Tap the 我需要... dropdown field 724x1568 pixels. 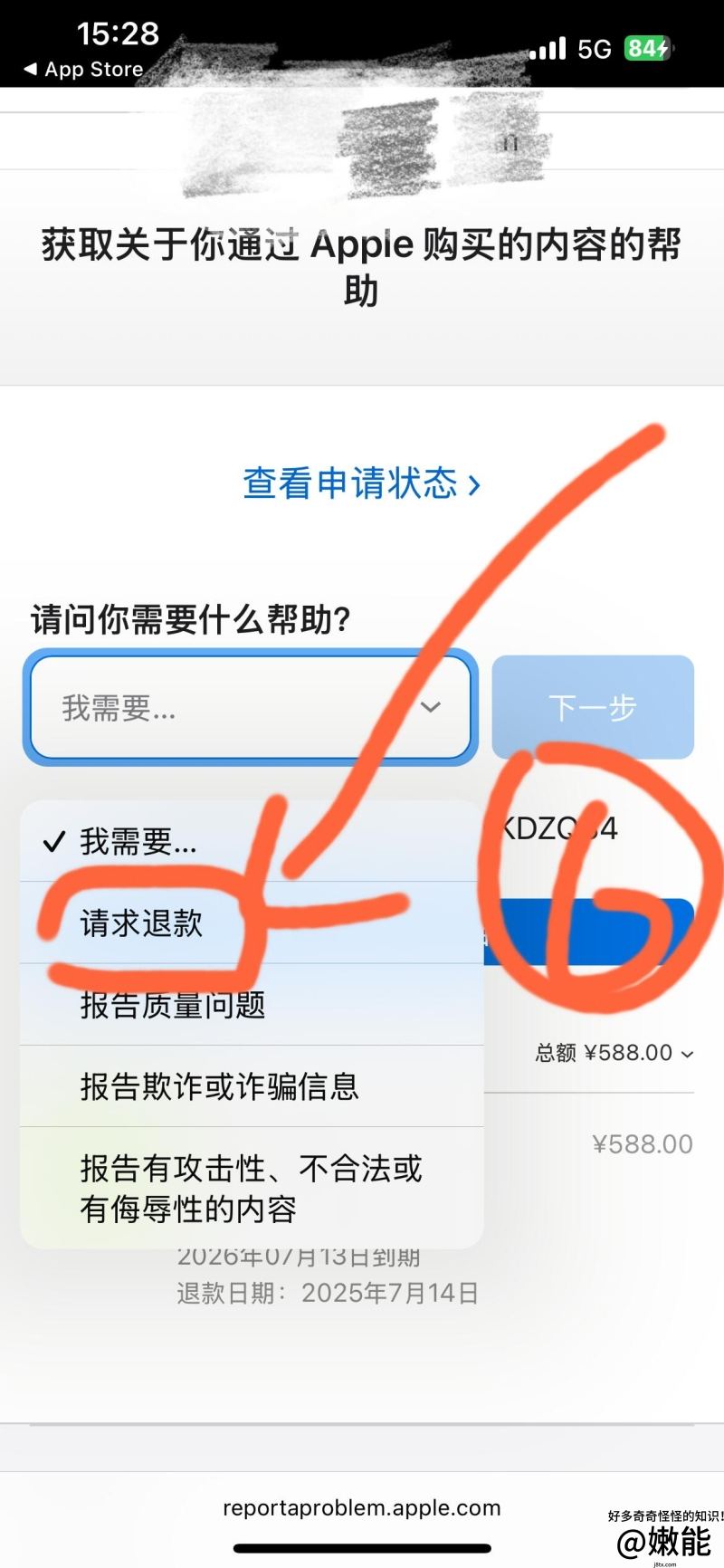(x=251, y=707)
